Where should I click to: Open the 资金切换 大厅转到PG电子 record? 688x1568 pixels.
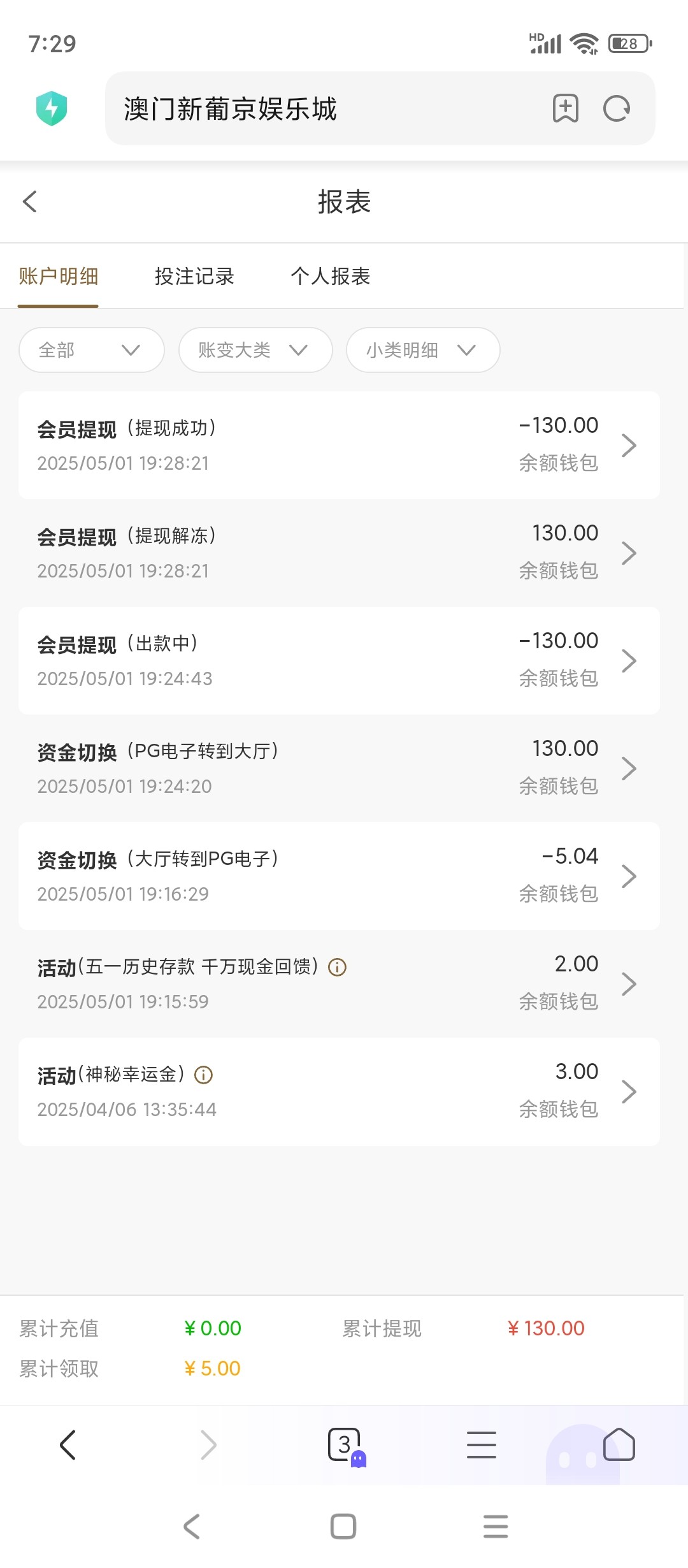[339, 876]
